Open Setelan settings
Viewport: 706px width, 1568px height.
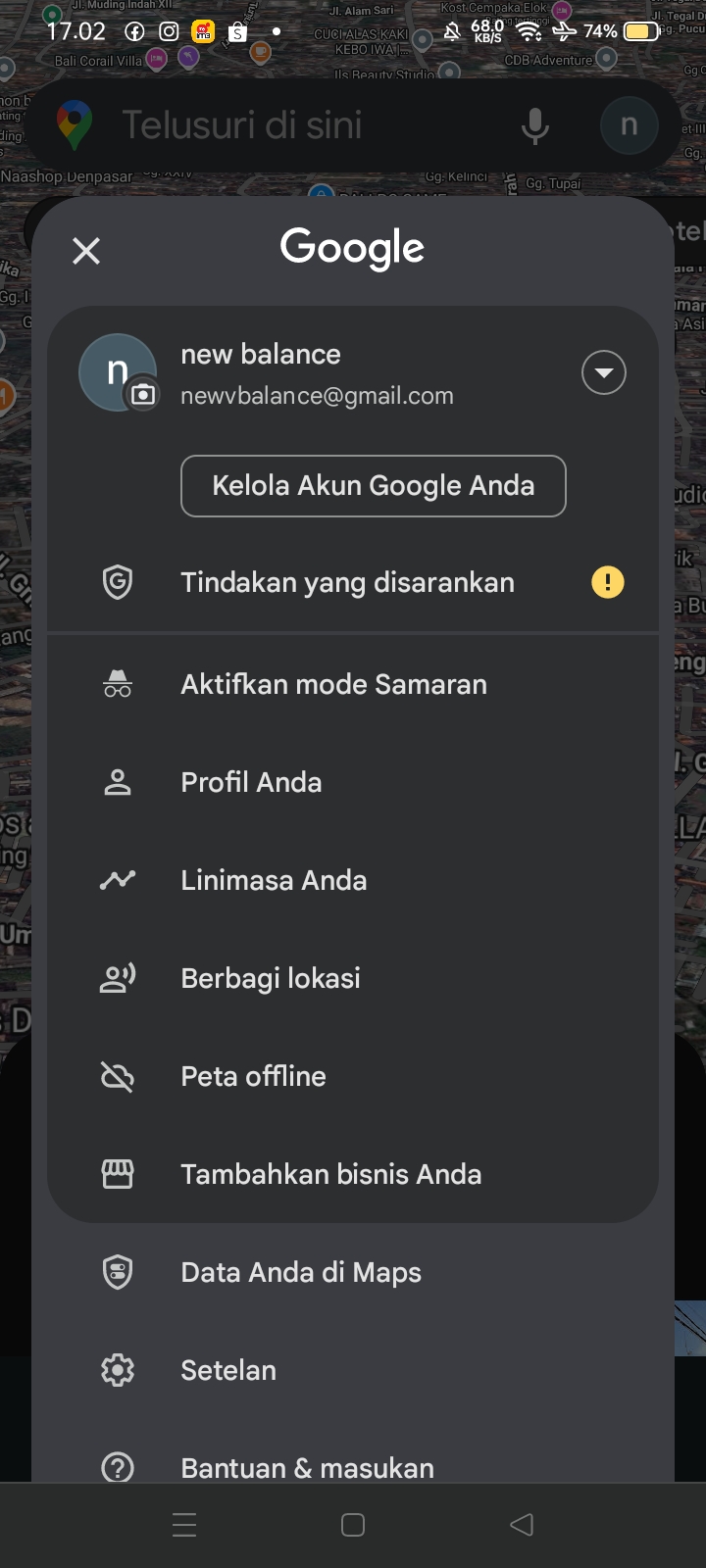tap(353, 1370)
